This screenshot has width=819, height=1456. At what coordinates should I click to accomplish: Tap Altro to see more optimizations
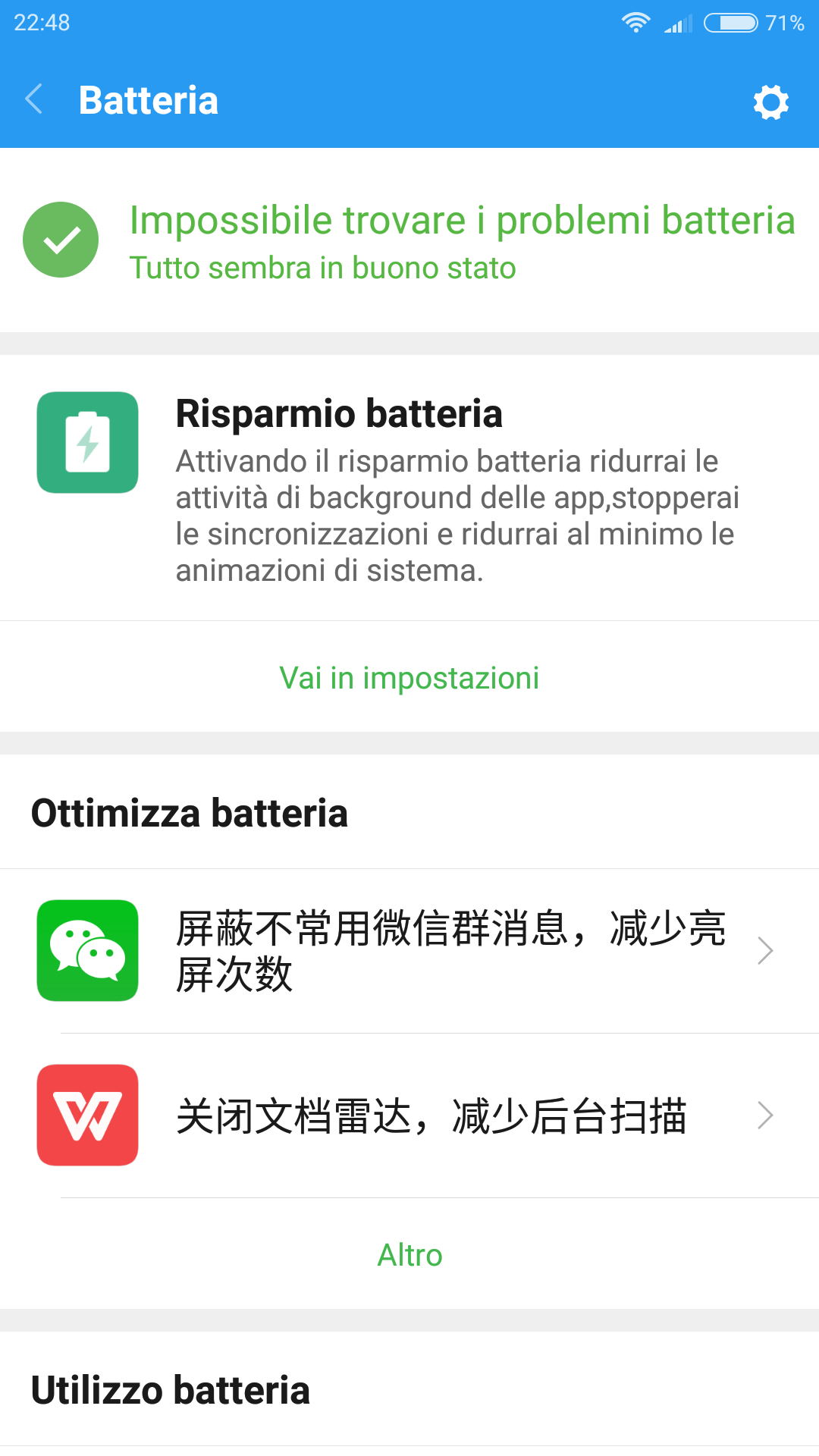[409, 1254]
